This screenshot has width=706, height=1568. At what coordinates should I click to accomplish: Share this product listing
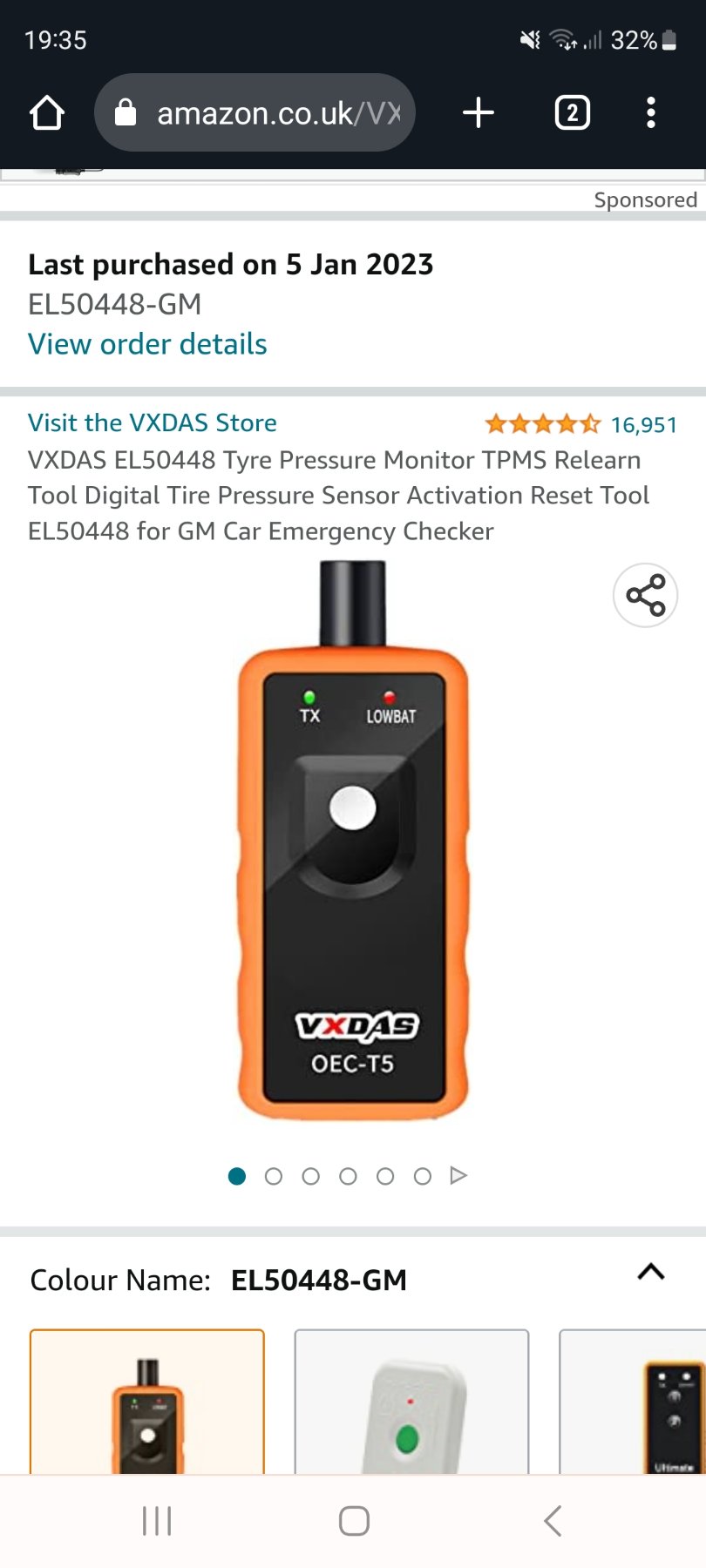645,596
